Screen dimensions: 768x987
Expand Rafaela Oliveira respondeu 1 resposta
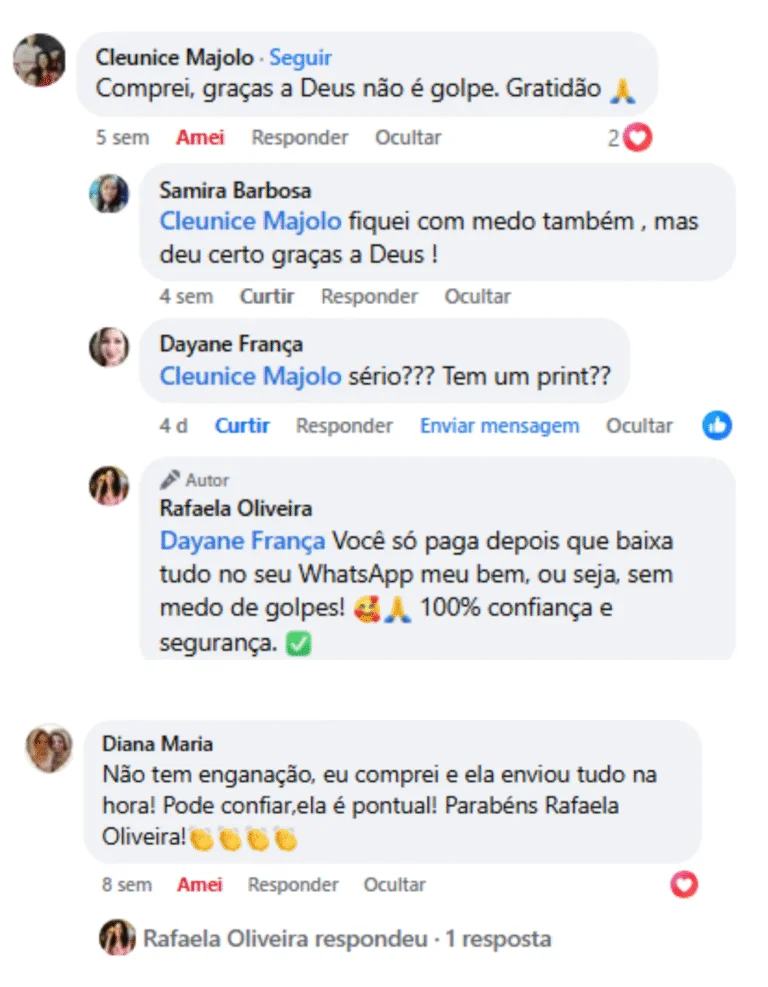pyautogui.click(x=347, y=939)
